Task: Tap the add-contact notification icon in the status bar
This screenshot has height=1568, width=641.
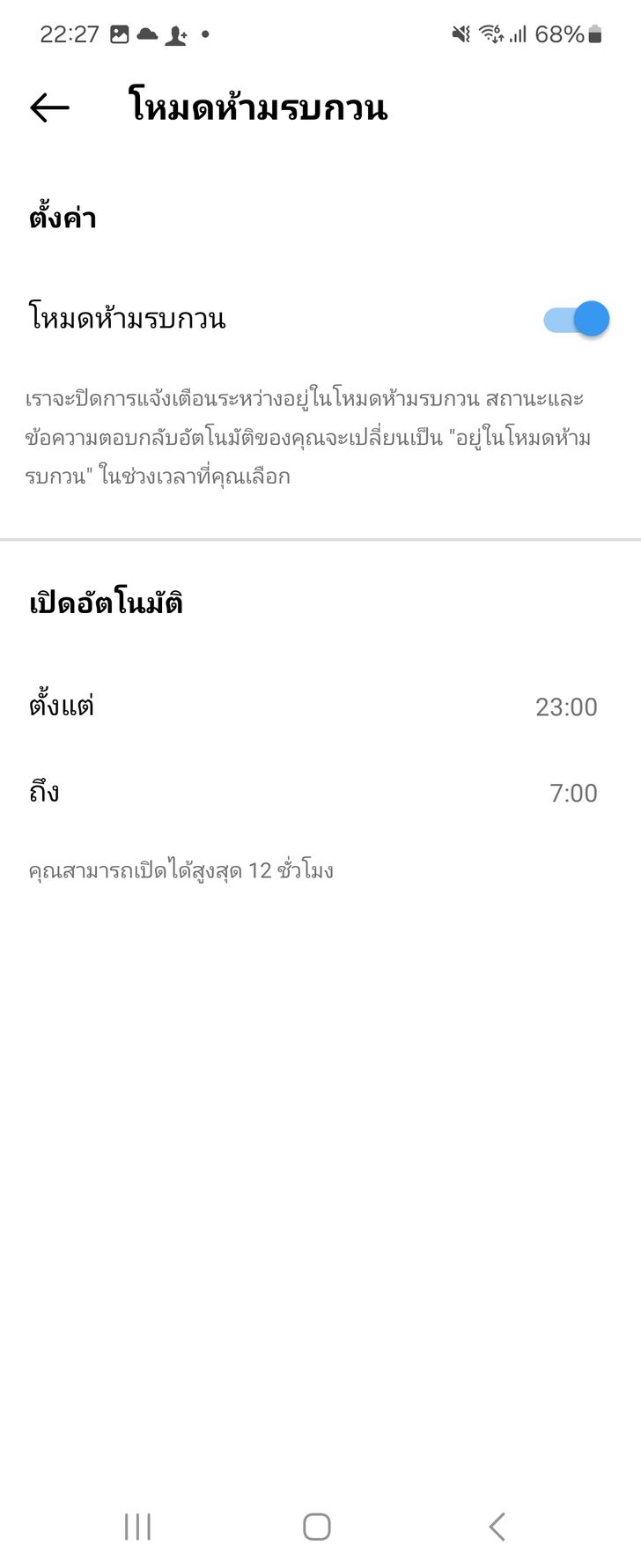Action: [x=177, y=34]
